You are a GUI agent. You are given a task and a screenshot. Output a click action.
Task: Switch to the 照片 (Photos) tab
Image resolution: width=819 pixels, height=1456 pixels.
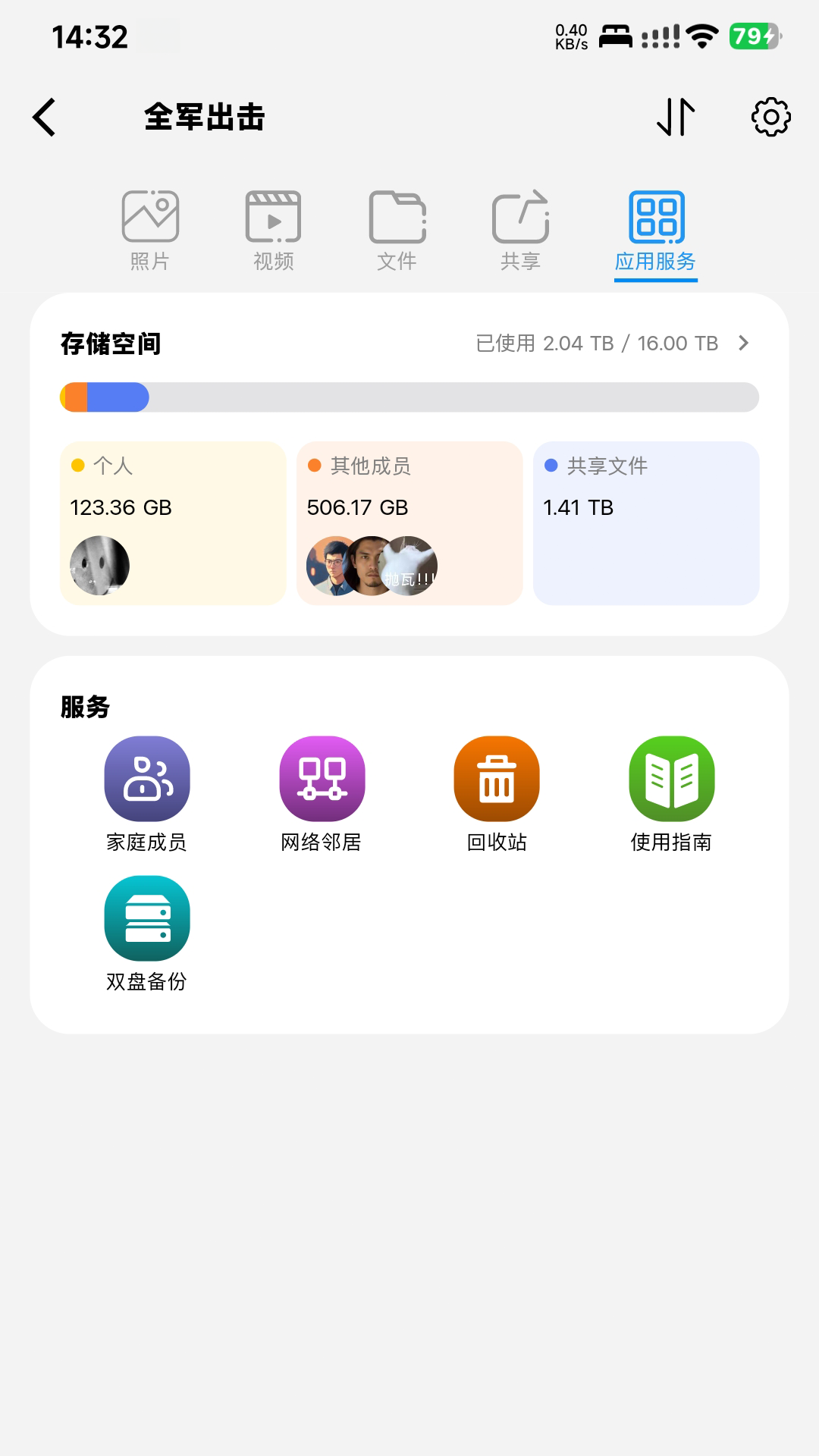pyautogui.click(x=150, y=227)
